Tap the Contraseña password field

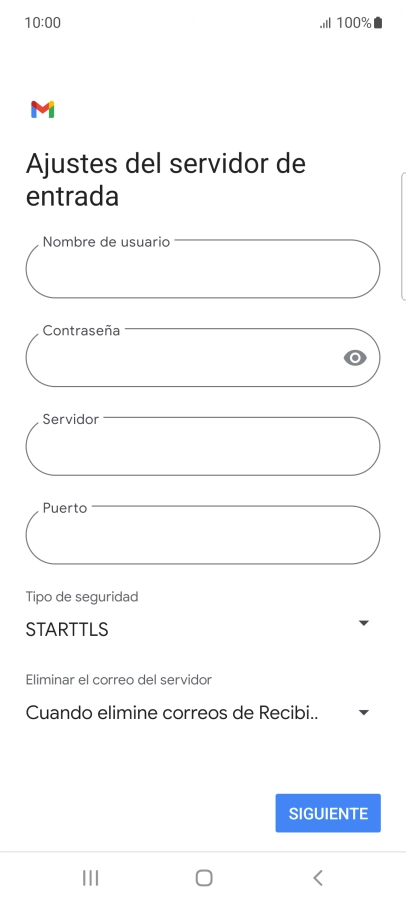(202, 357)
